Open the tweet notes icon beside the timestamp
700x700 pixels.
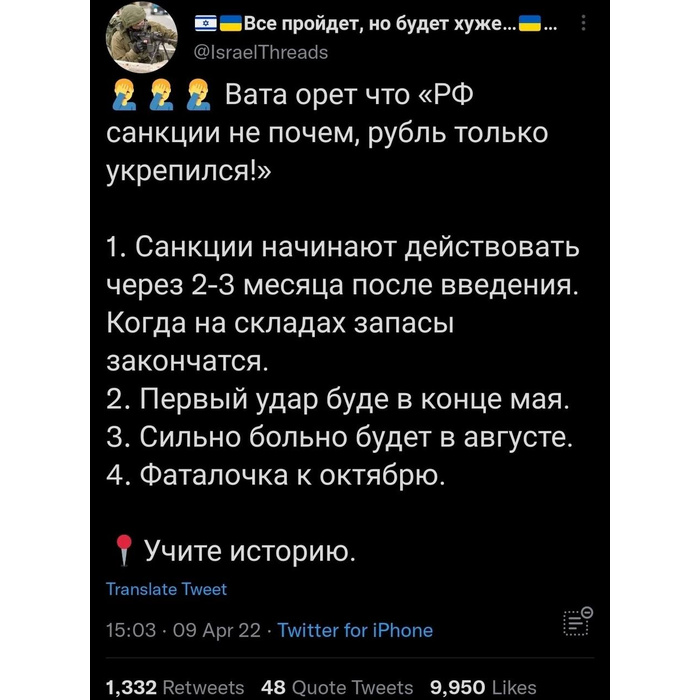577,621
